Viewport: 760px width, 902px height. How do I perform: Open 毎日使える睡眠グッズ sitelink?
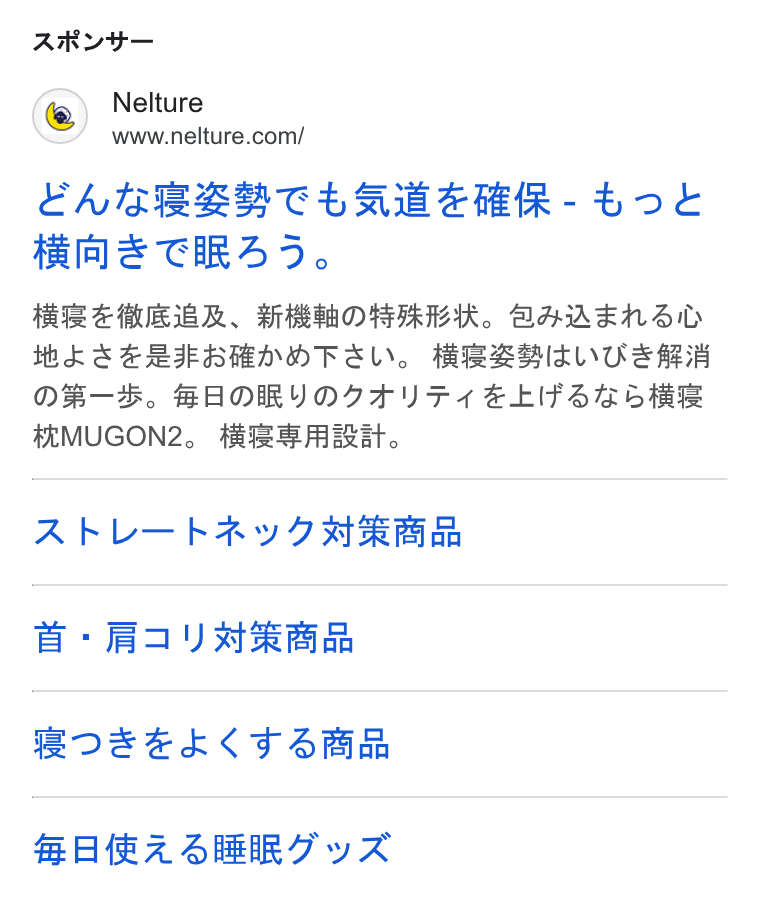click(x=212, y=849)
